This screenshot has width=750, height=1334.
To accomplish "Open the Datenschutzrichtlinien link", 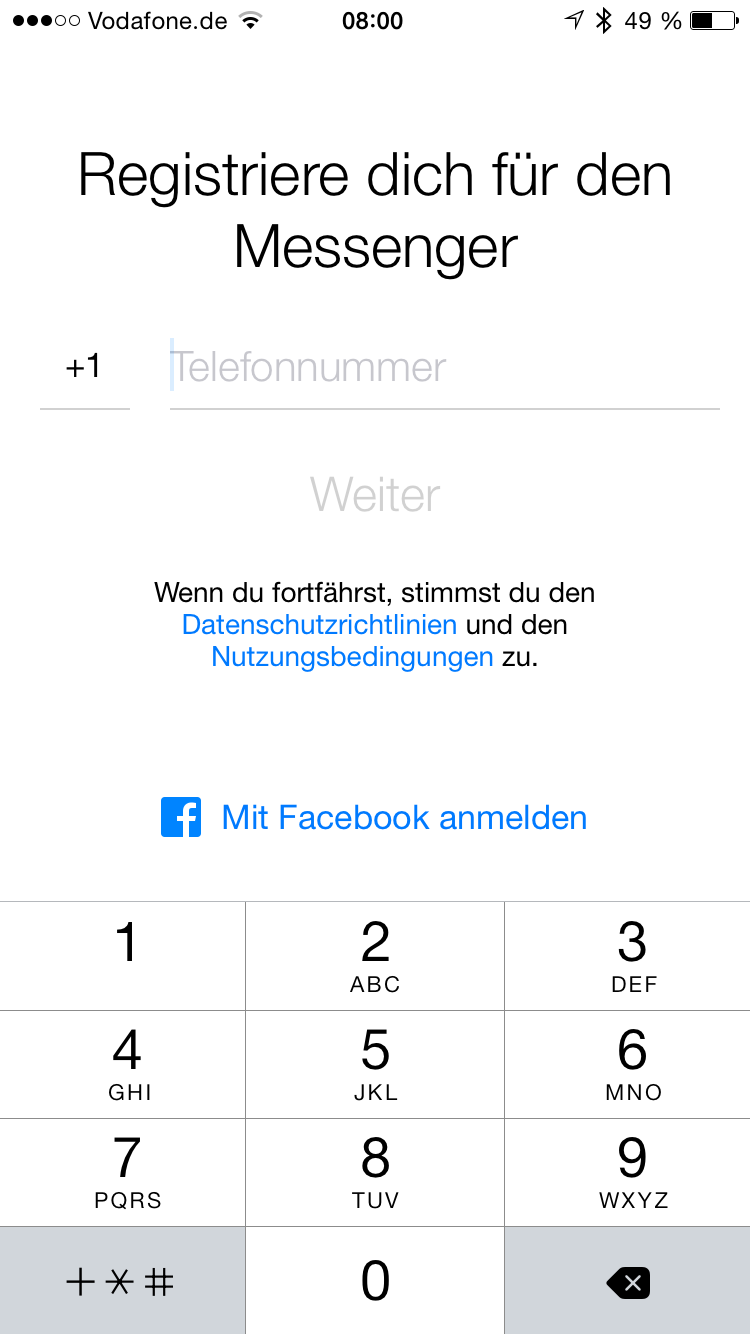I will (319, 625).
